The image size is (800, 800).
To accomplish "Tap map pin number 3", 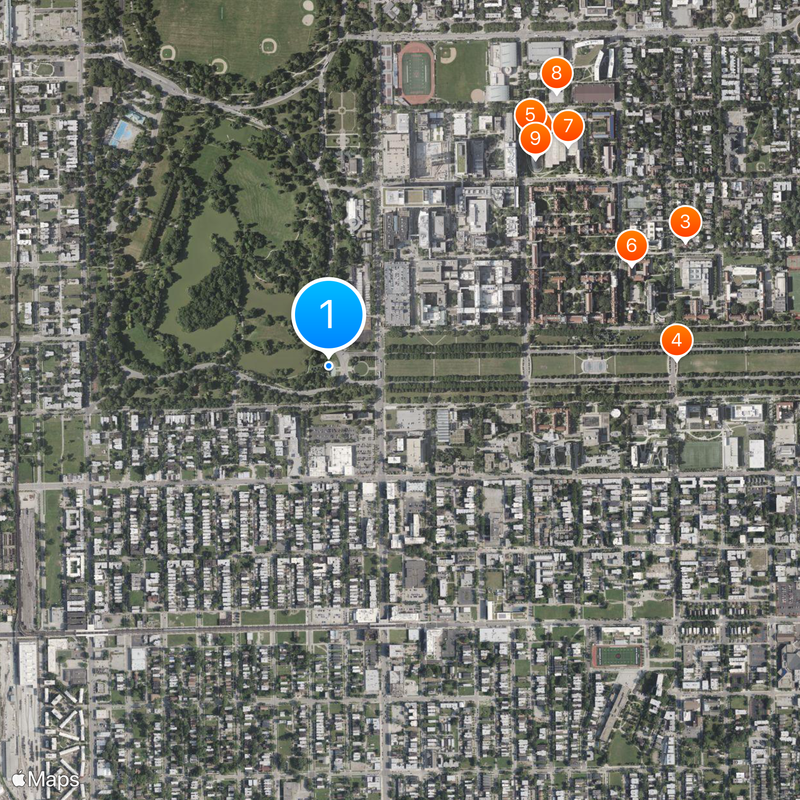I will coord(685,221).
